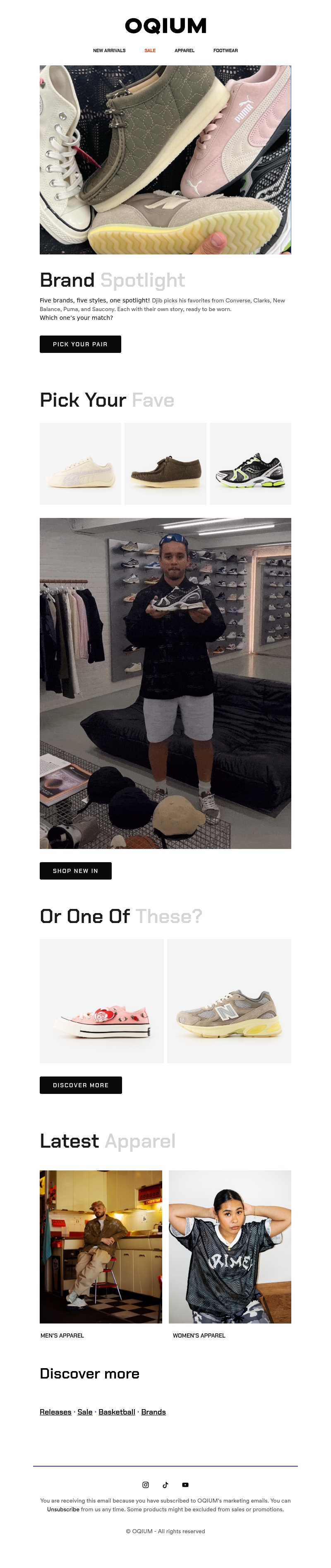Tap the Pick Your Pair button
Viewport: 331px width, 1568px height.
point(80,344)
